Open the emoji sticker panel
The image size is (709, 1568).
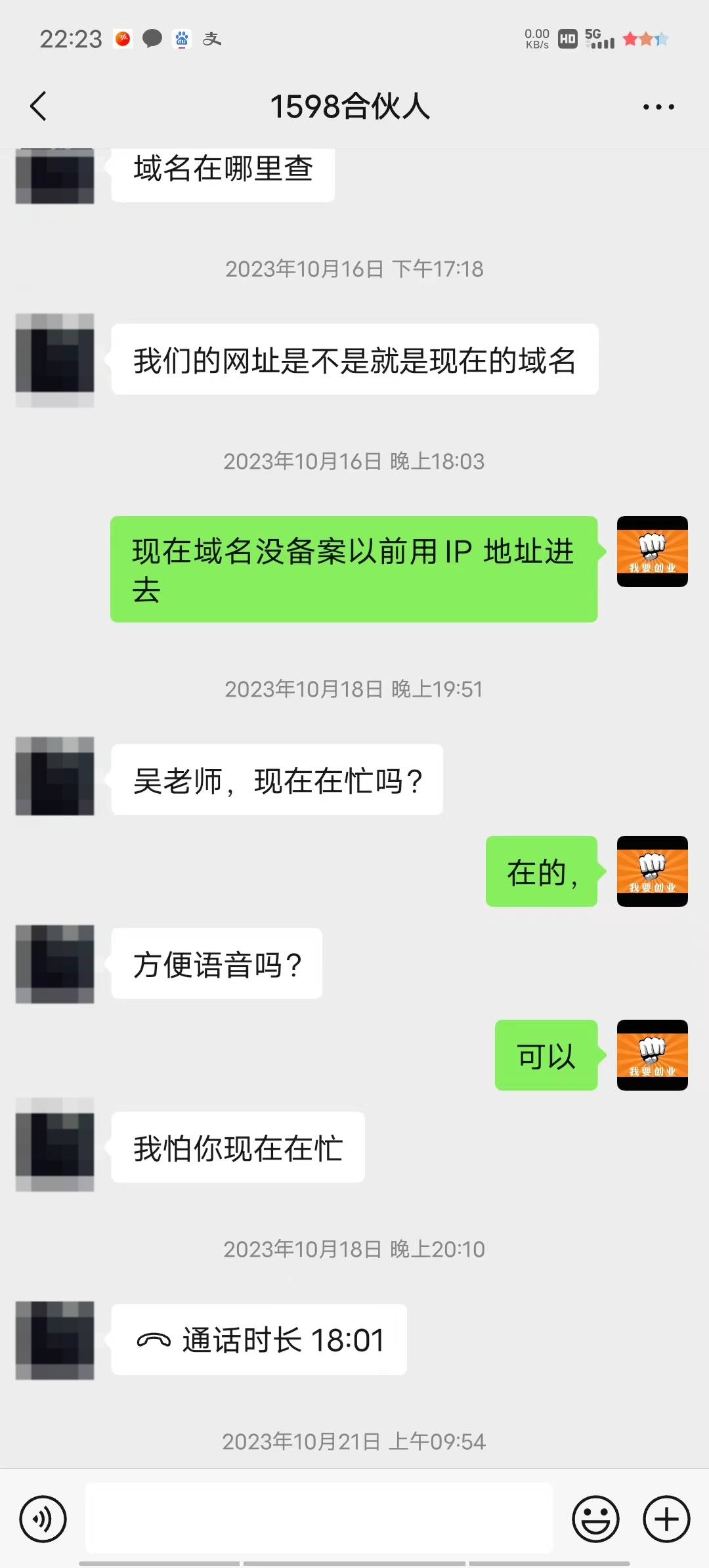coord(595,1519)
